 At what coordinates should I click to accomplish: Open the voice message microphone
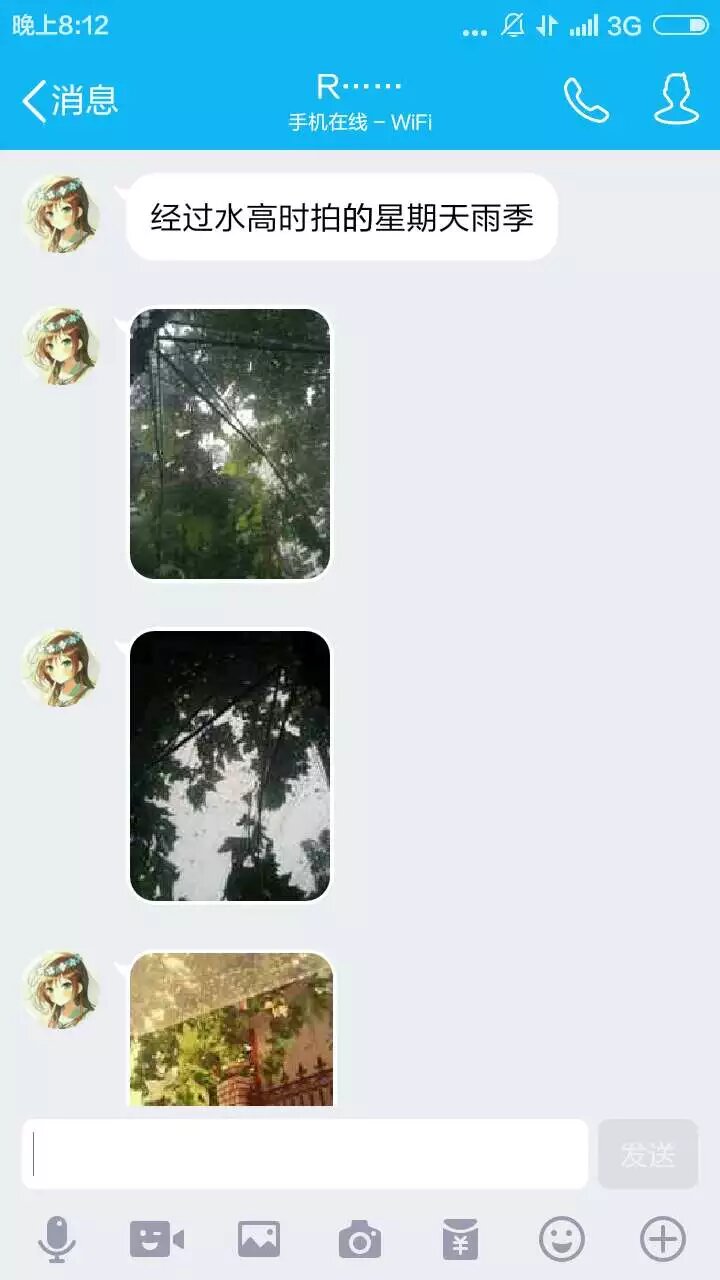pos(57,1240)
